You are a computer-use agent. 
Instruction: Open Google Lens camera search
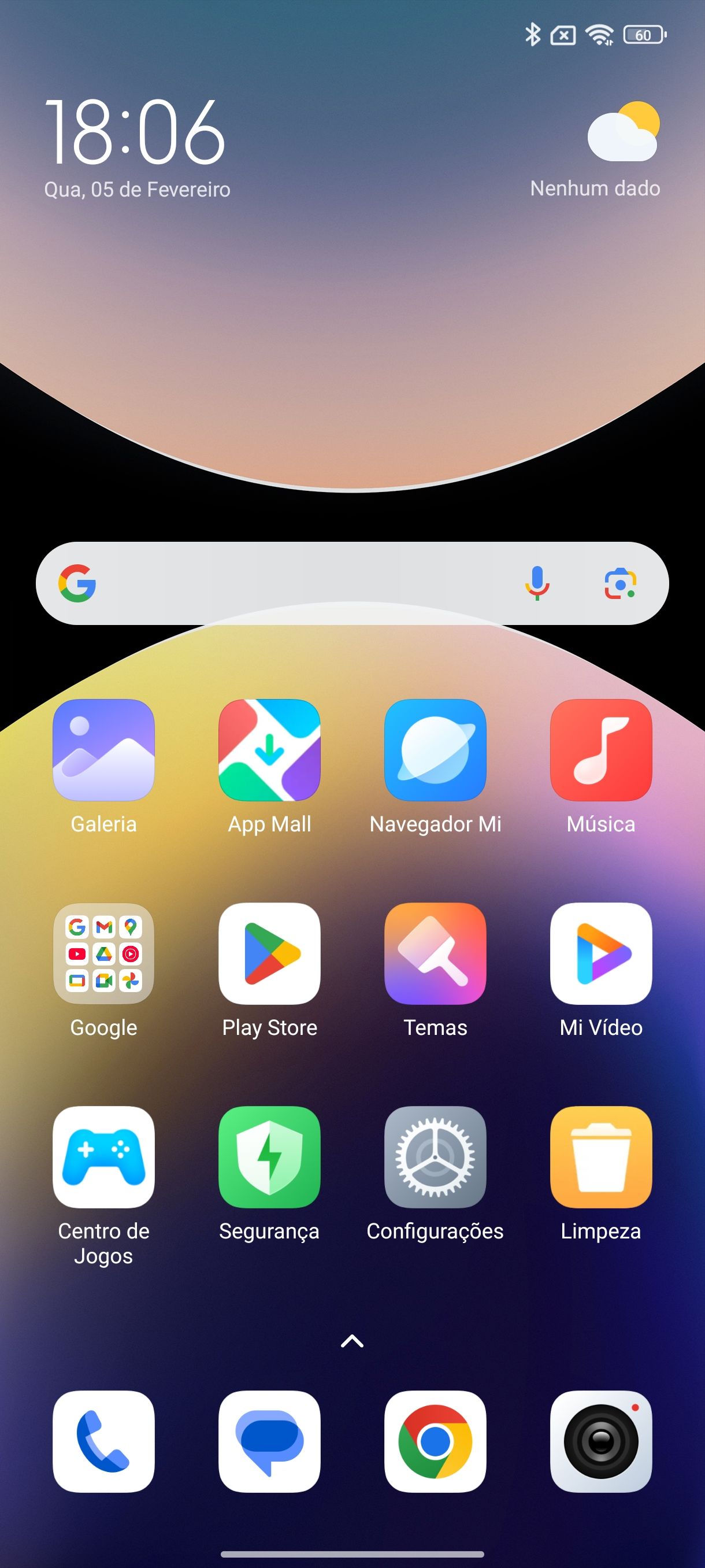(620, 583)
